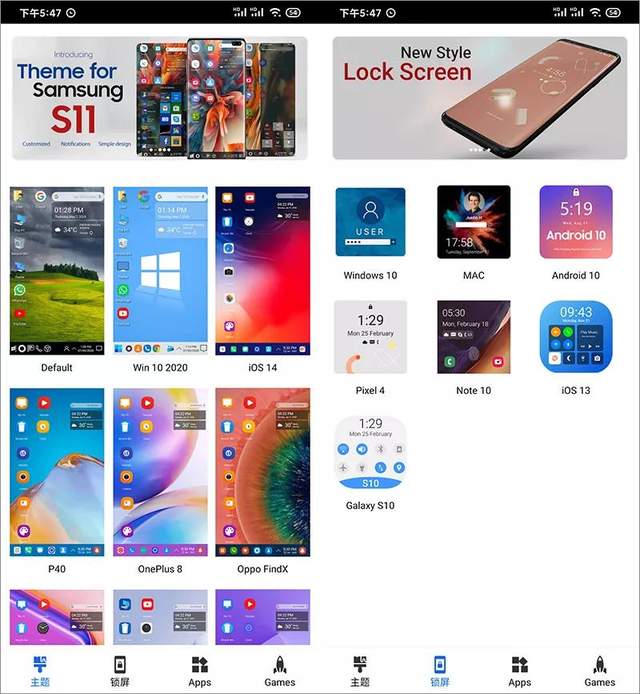
Task: Open the Android 10 lock screen
Action: [x=575, y=223]
